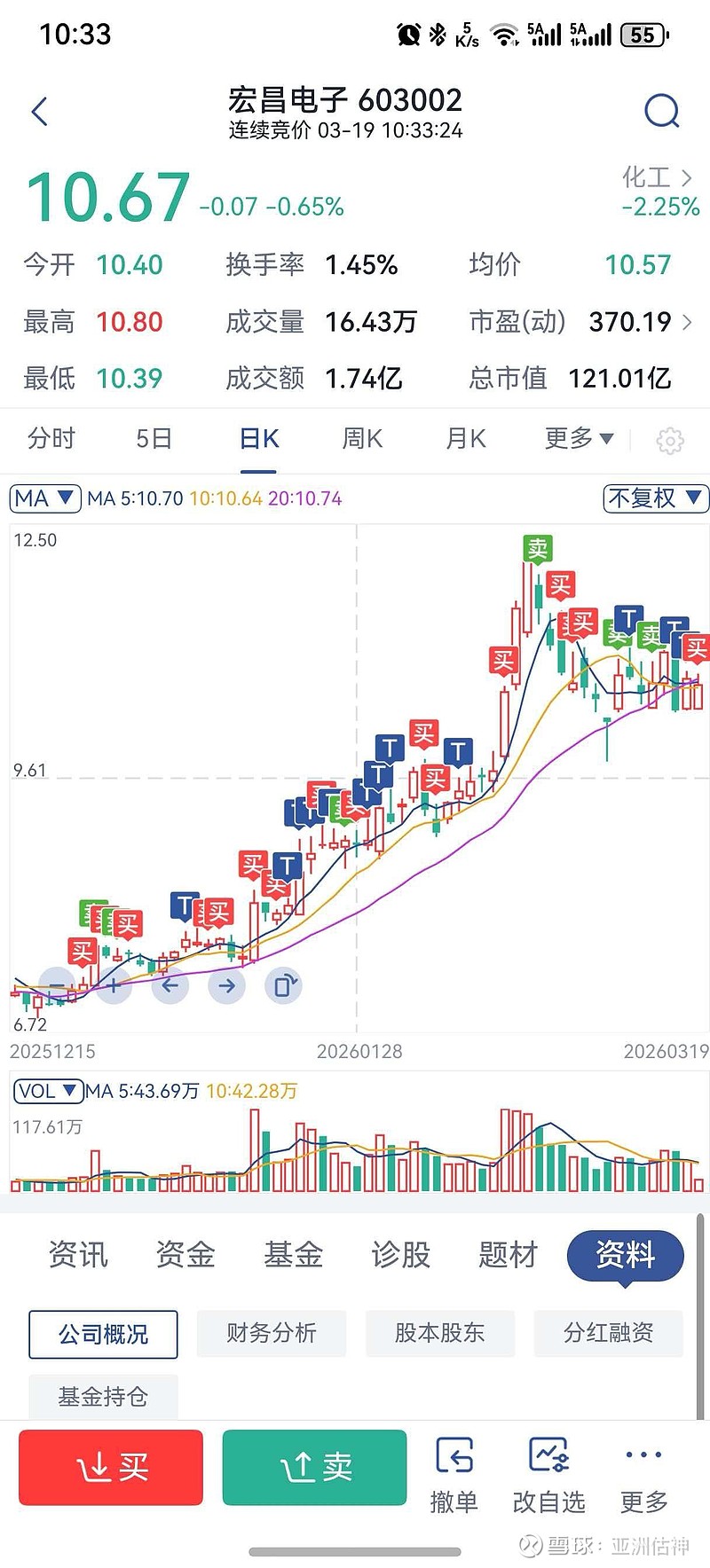Rotate to landscape with the rotate icon
The image size is (710, 1568).
click(x=284, y=984)
